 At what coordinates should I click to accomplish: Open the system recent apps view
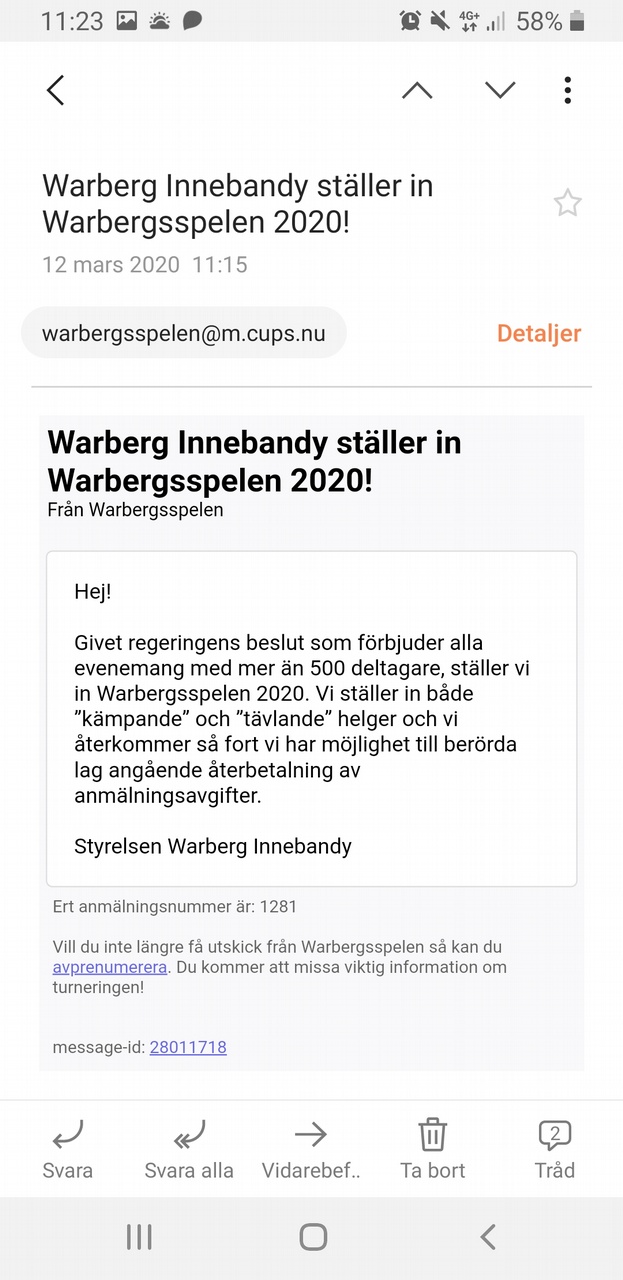pyautogui.click(x=139, y=1237)
